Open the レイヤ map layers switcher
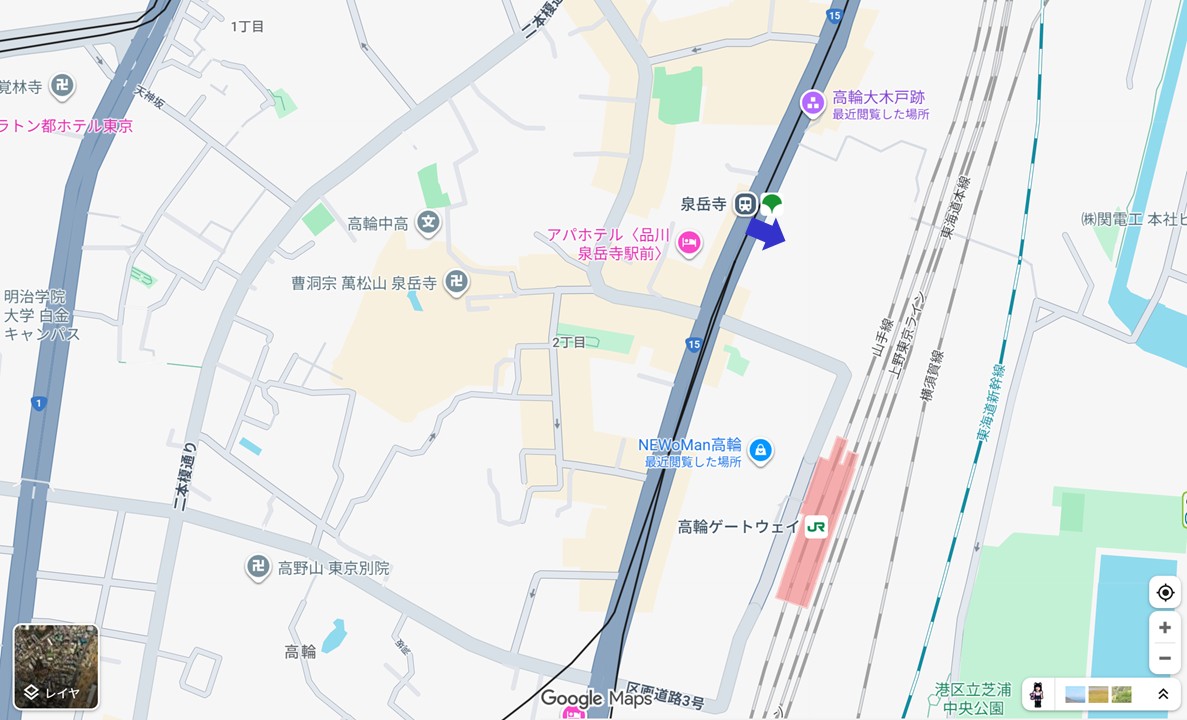The height and width of the screenshot is (720, 1187). click(56, 667)
